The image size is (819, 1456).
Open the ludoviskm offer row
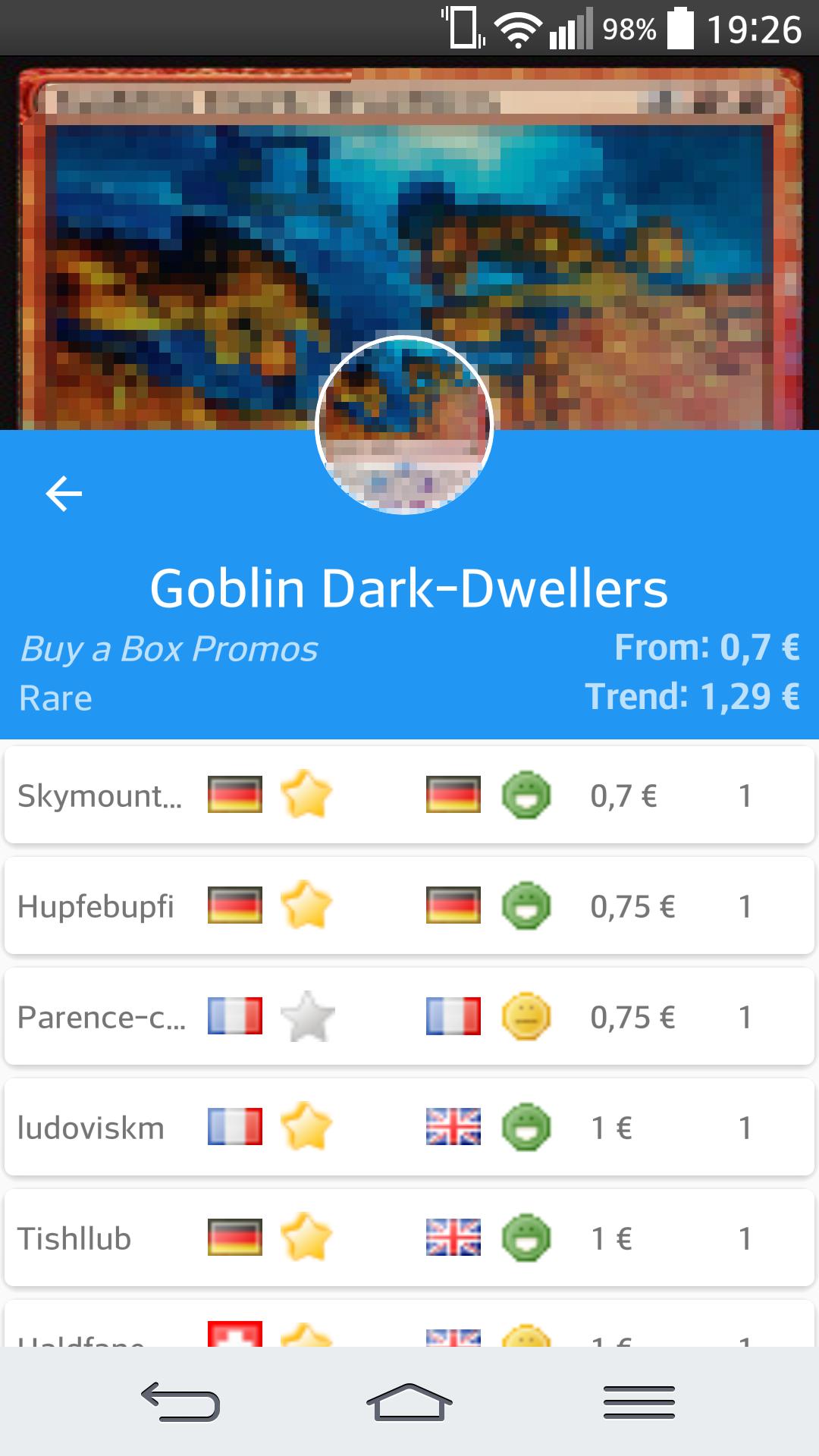pos(409,1128)
